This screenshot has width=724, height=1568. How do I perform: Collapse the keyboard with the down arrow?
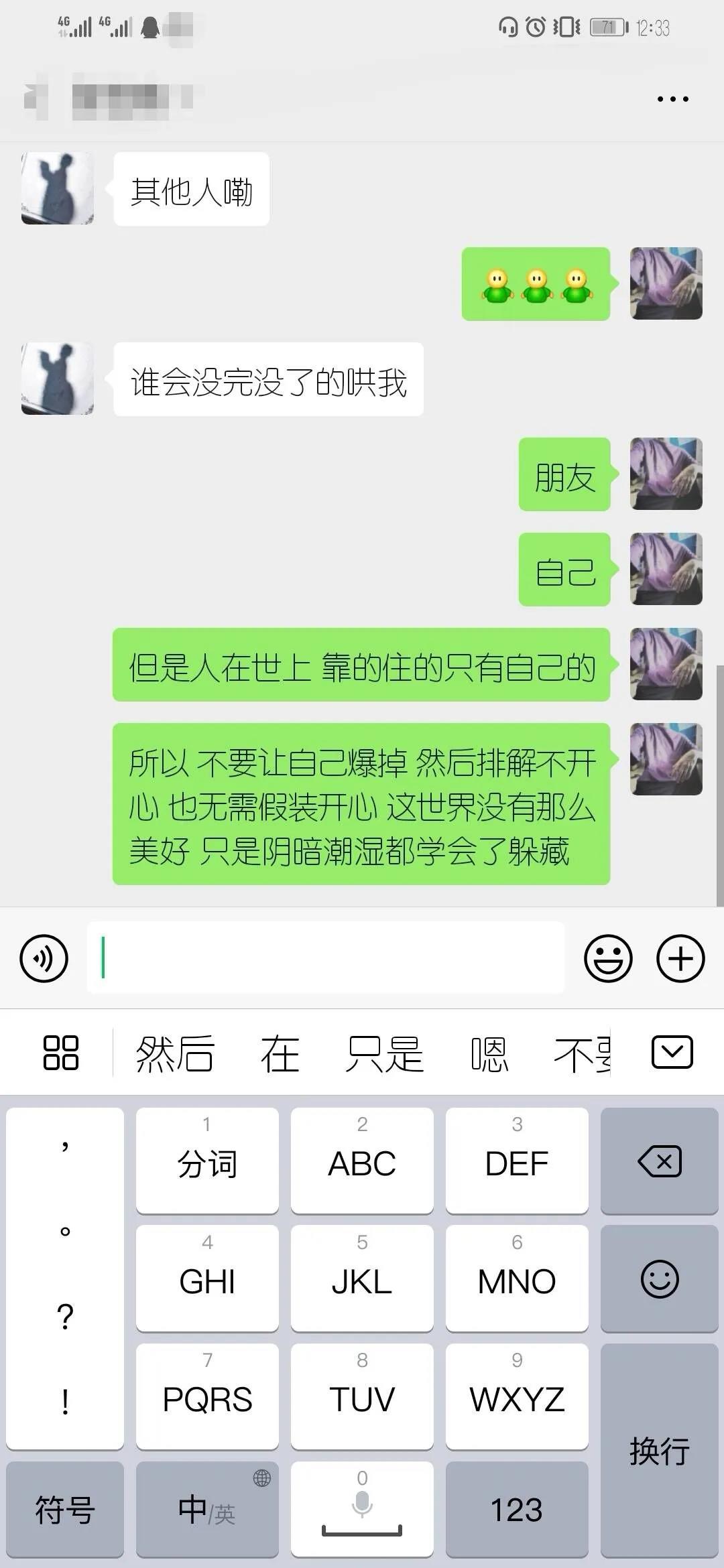pos(672,1052)
